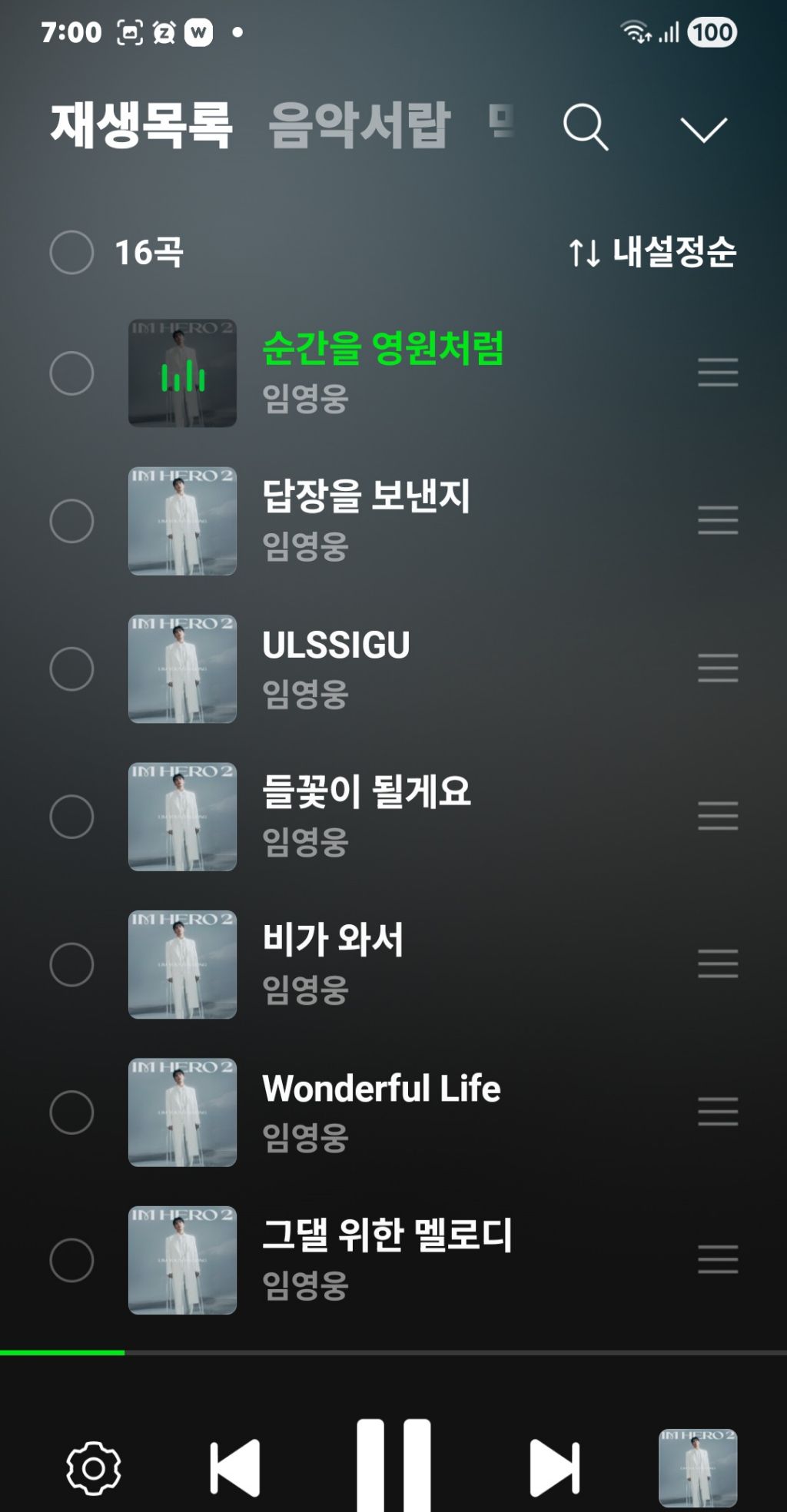Select checkbox for 순간을 영원처럼
The width and height of the screenshot is (787, 1512).
(71, 373)
